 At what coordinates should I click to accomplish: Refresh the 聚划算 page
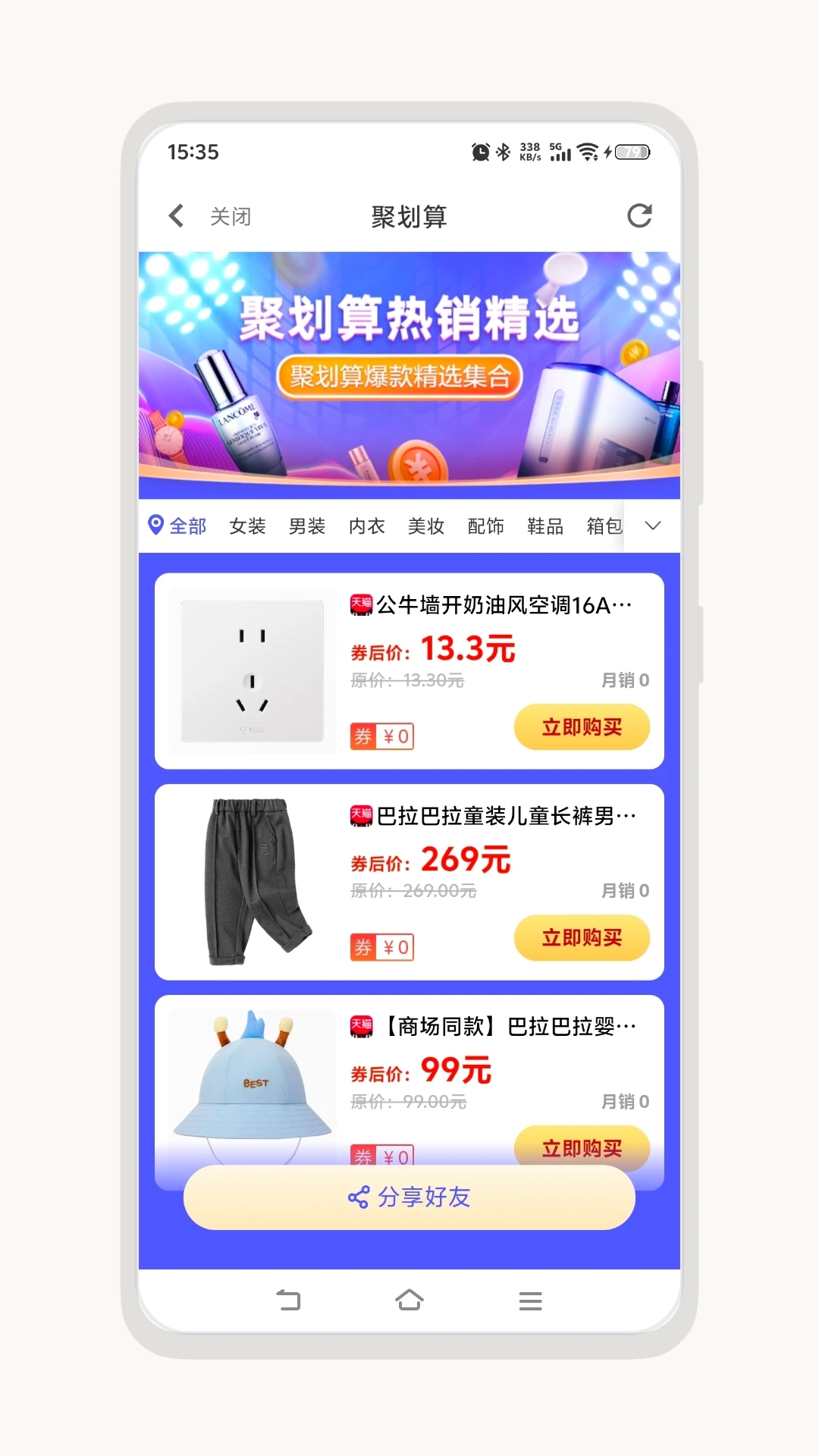click(639, 216)
